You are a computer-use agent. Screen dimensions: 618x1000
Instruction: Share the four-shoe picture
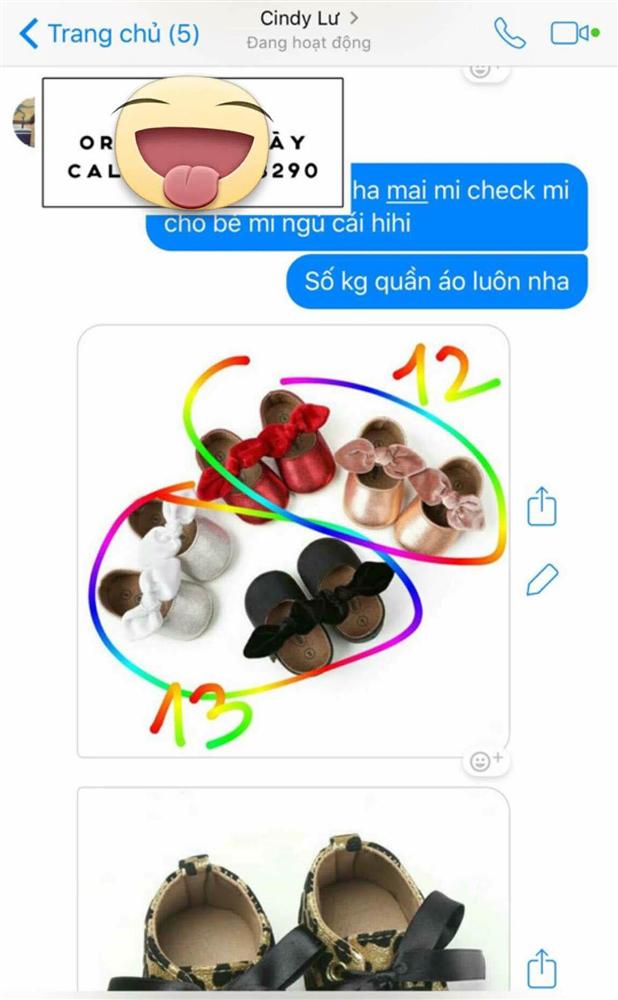point(540,506)
